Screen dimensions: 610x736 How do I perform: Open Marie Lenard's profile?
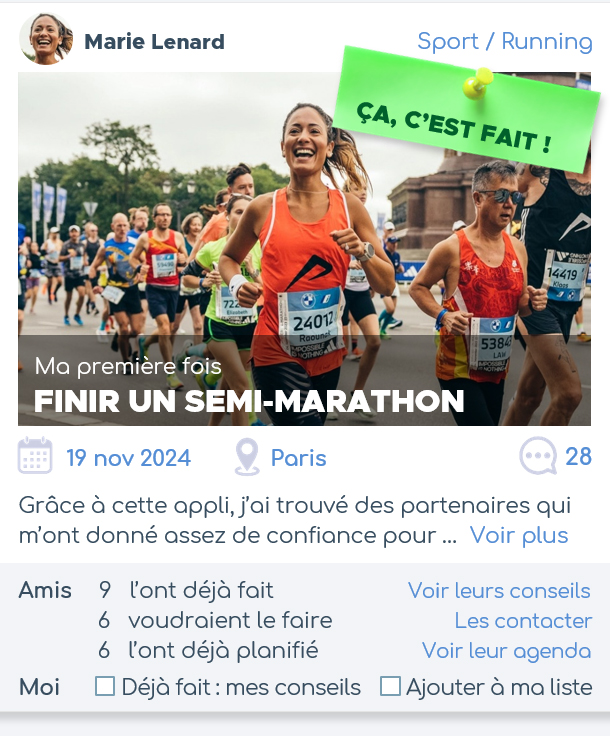pyautogui.click(x=153, y=41)
